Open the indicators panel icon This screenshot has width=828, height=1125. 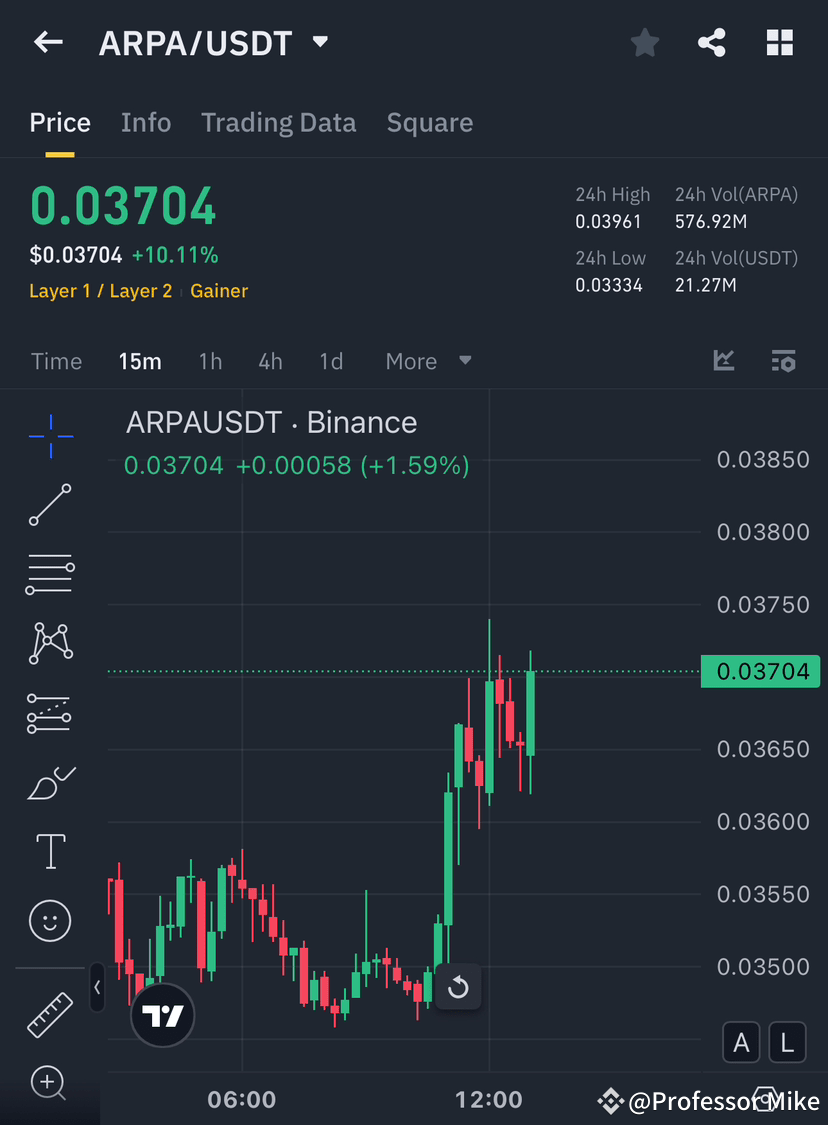[783, 361]
